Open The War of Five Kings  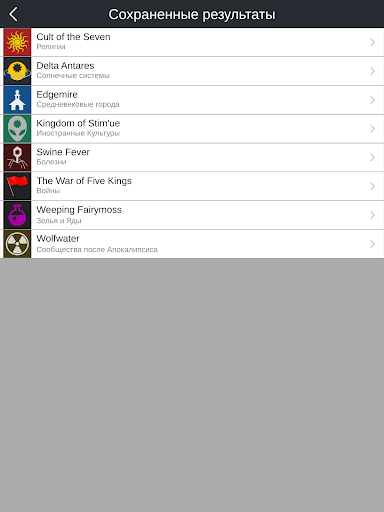click(x=192, y=186)
